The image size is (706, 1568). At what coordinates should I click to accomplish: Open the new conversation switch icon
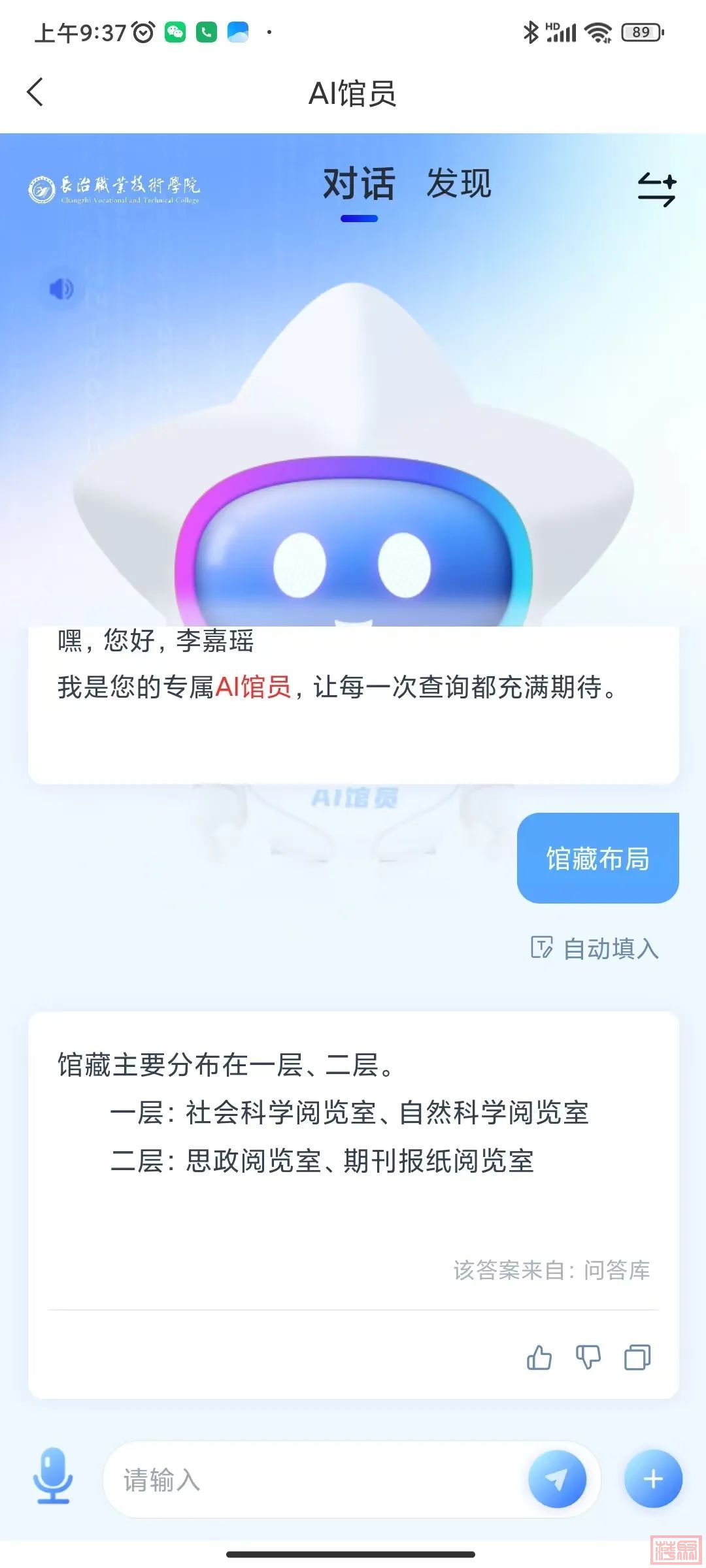tap(656, 190)
